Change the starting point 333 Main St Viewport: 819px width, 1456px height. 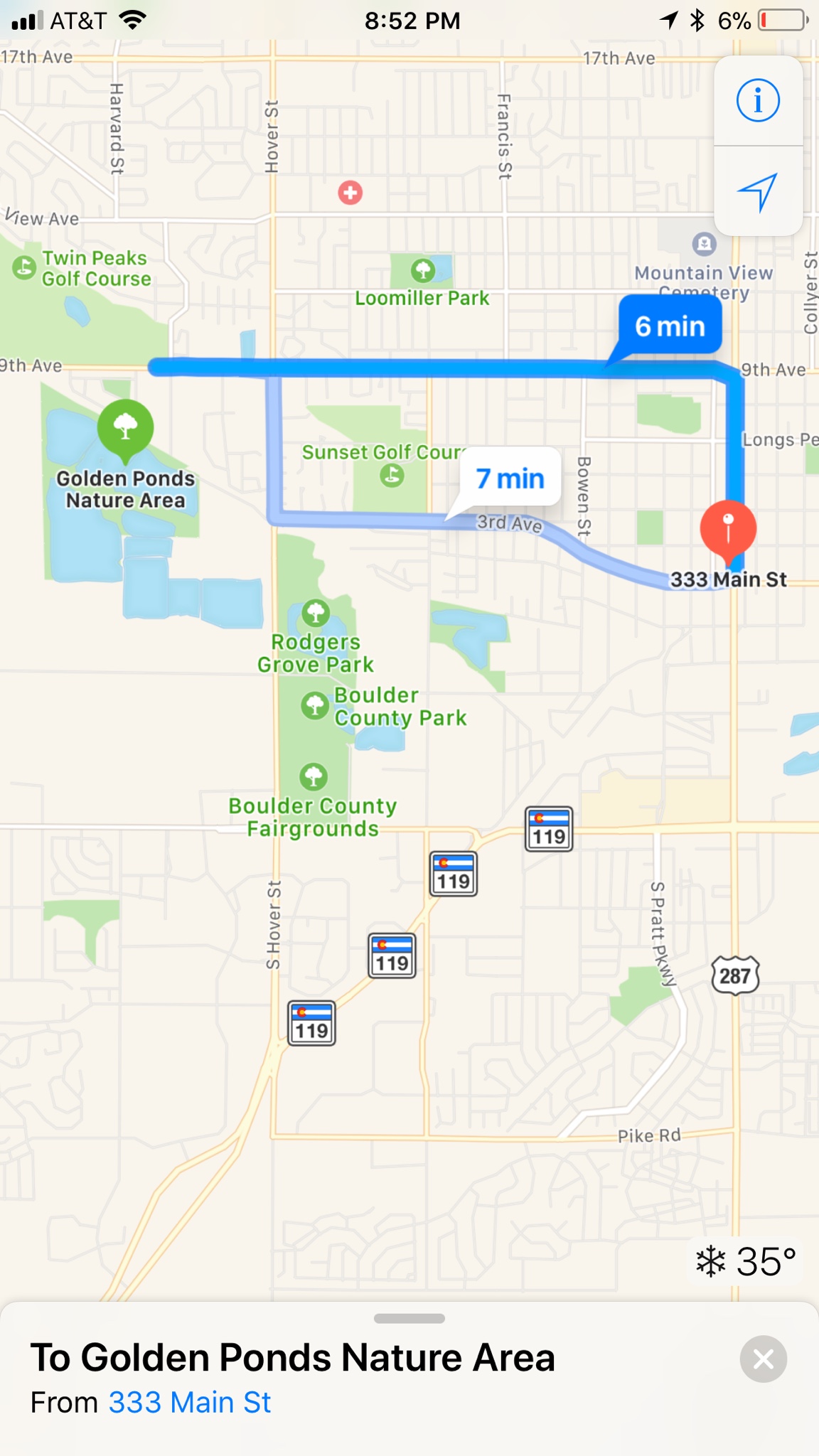tap(190, 1403)
